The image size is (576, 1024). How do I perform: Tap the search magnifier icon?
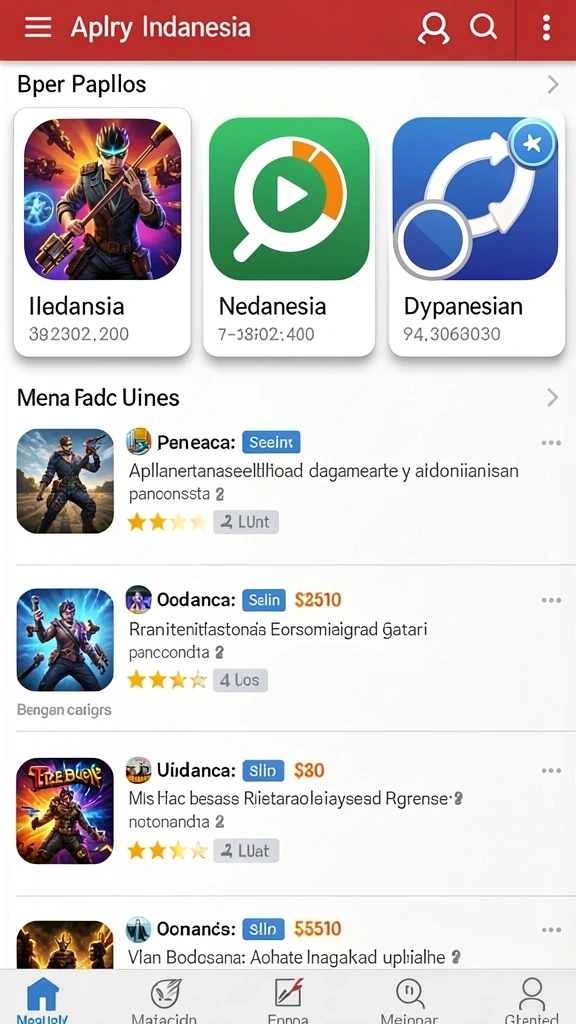[483, 27]
